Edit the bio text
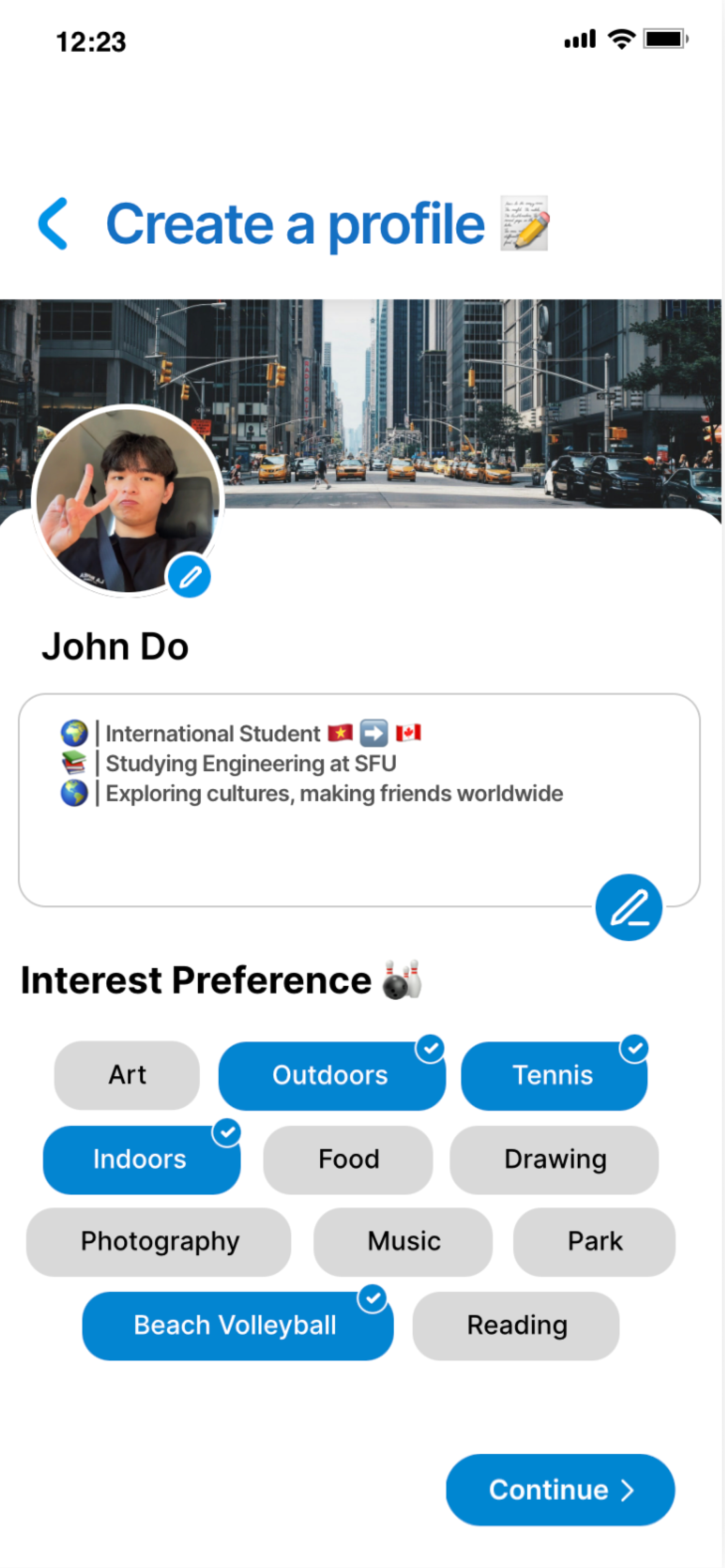 628,907
